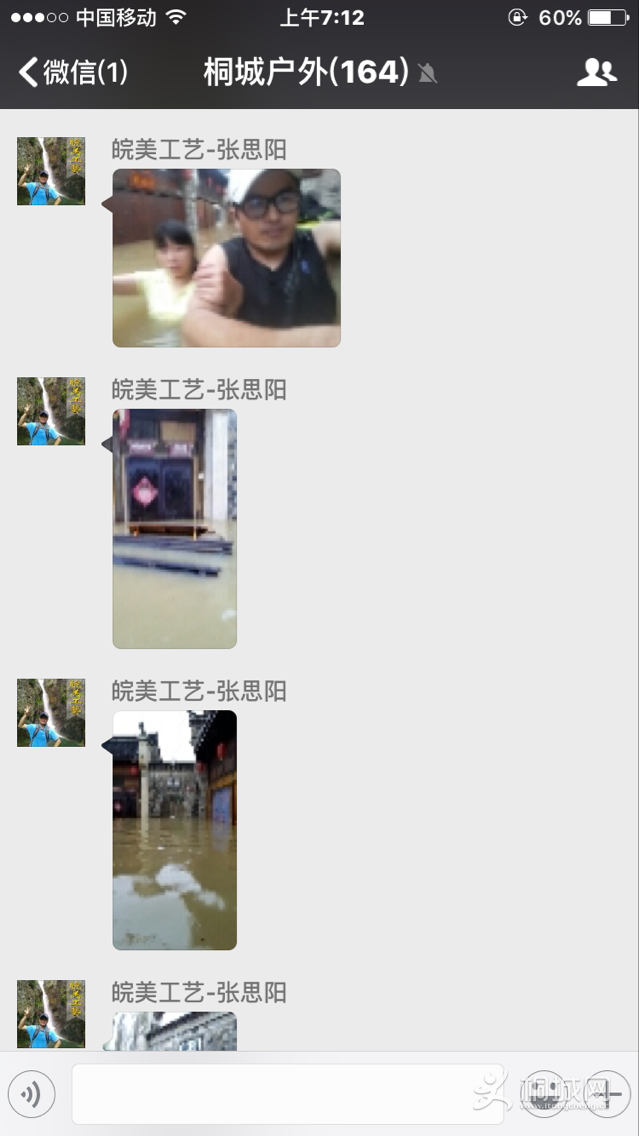Open group members info for 桐城户外
639x1136 pixels.
click(597, 72)
